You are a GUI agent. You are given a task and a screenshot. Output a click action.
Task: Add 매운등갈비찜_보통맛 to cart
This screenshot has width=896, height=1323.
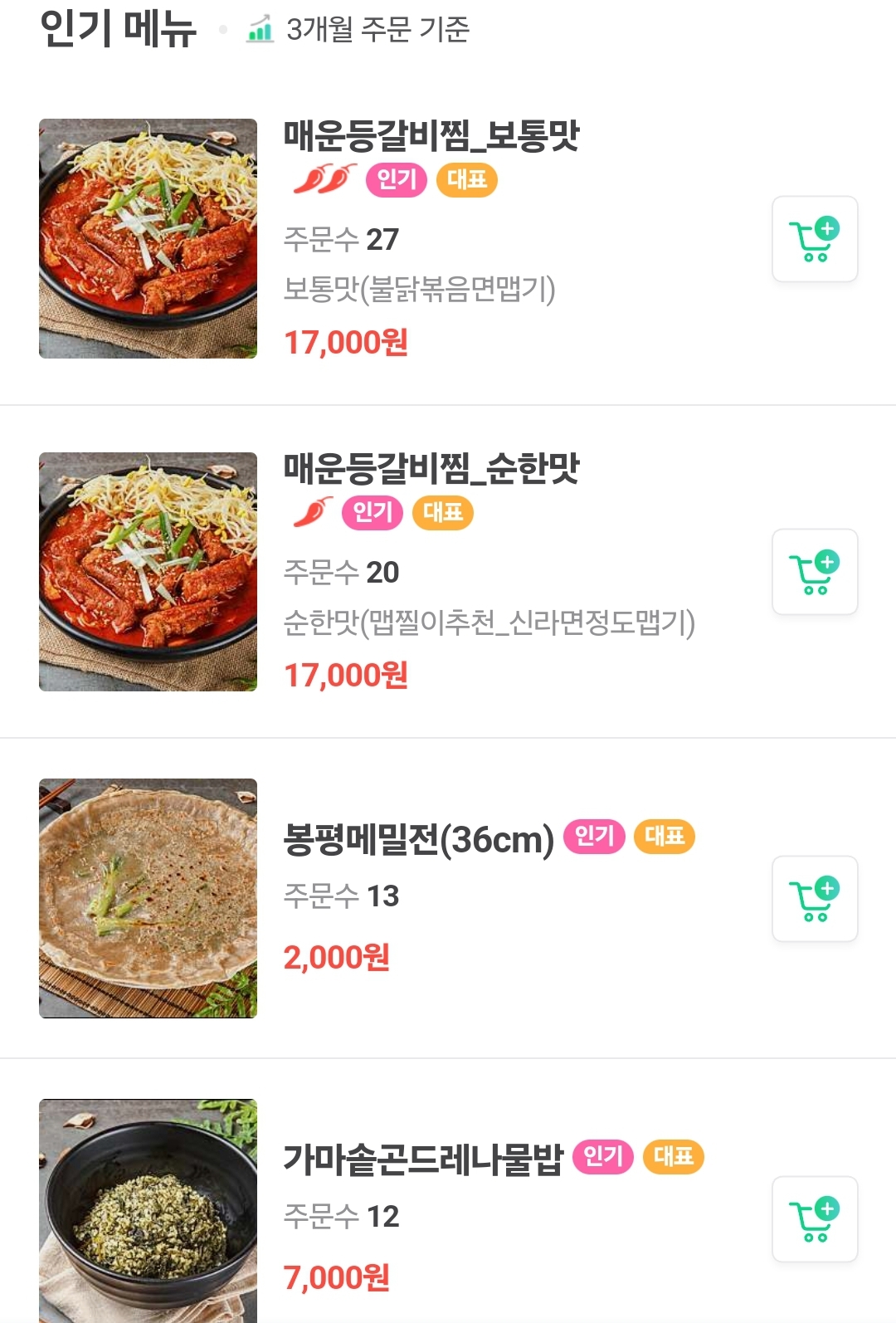point(815,239)
